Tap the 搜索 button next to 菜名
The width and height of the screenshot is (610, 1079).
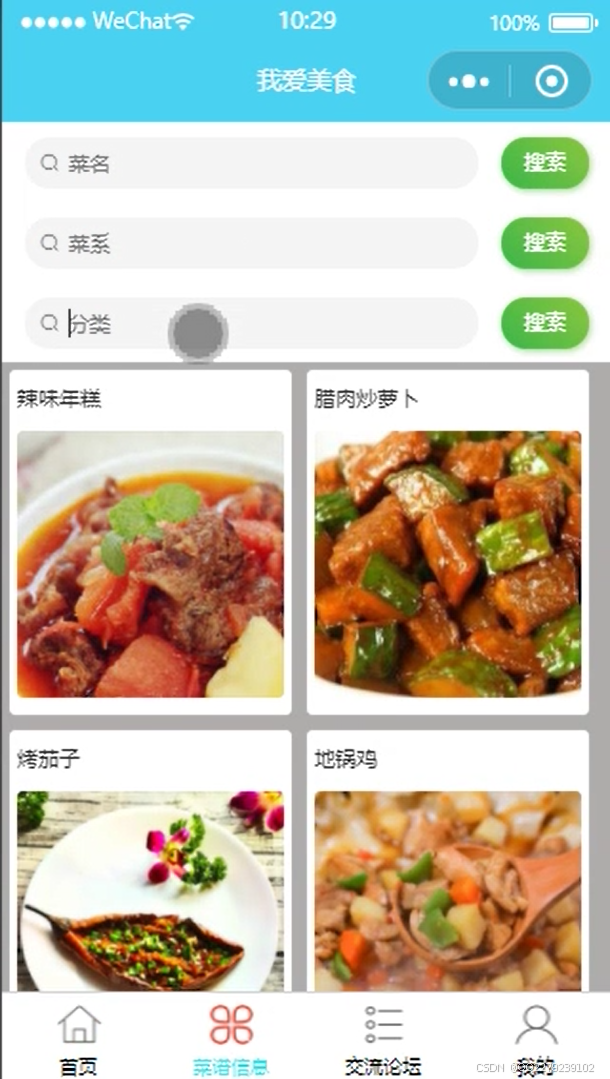pos(545,163)
